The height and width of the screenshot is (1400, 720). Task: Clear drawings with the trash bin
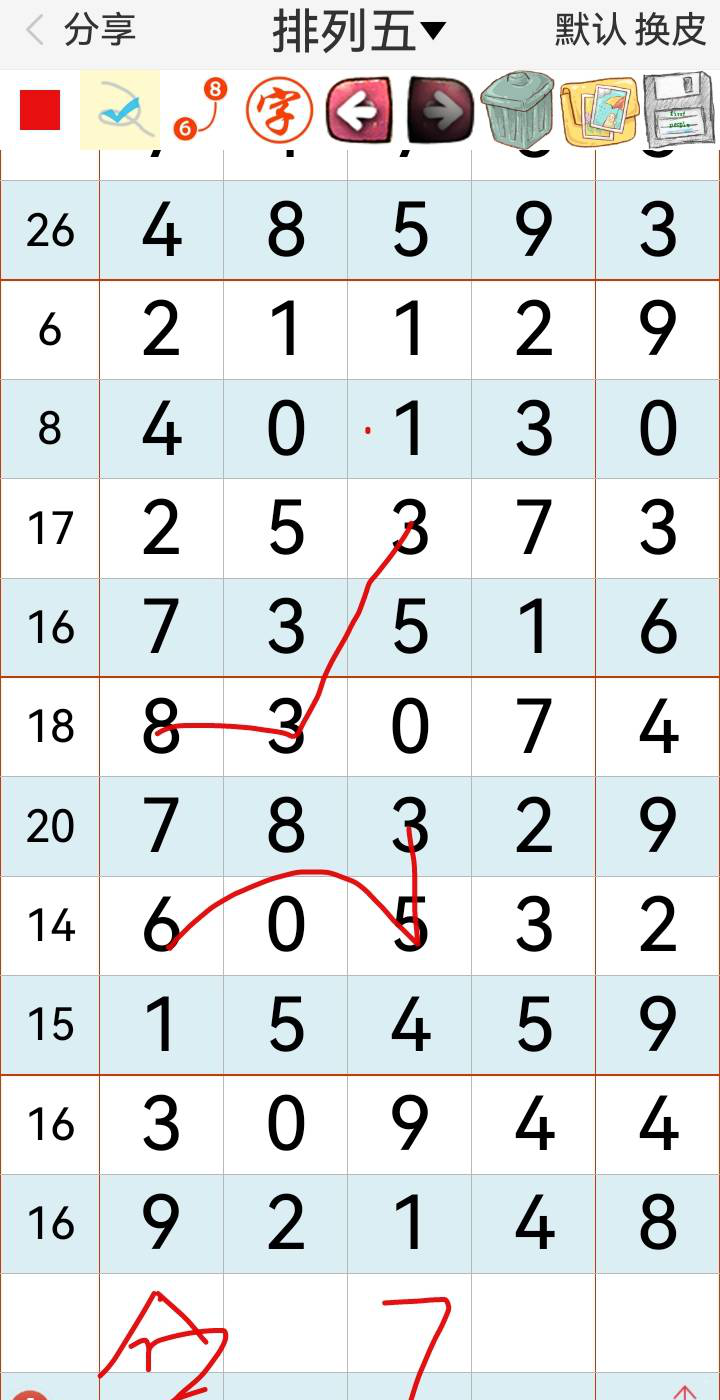click(517, 110)
